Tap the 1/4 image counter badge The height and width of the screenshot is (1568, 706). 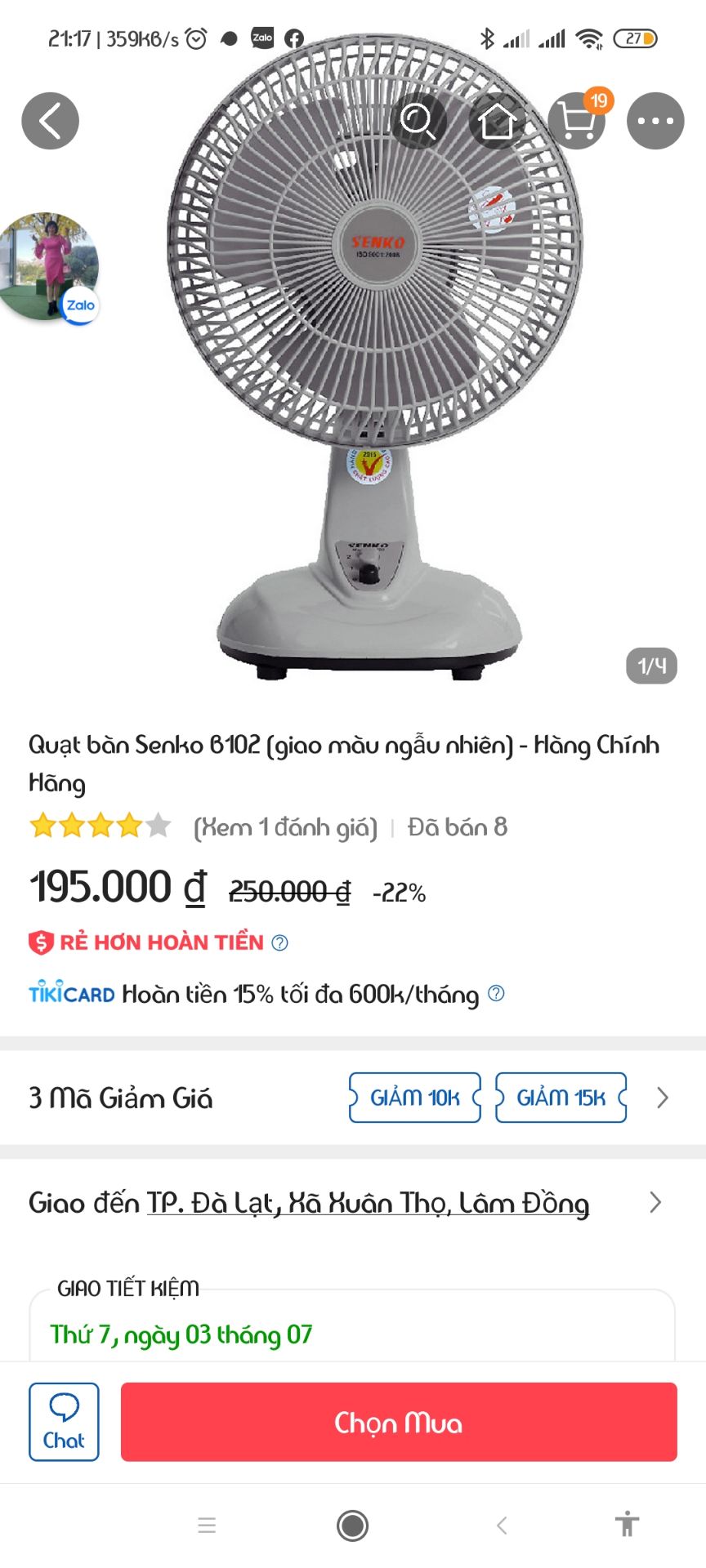651,666
